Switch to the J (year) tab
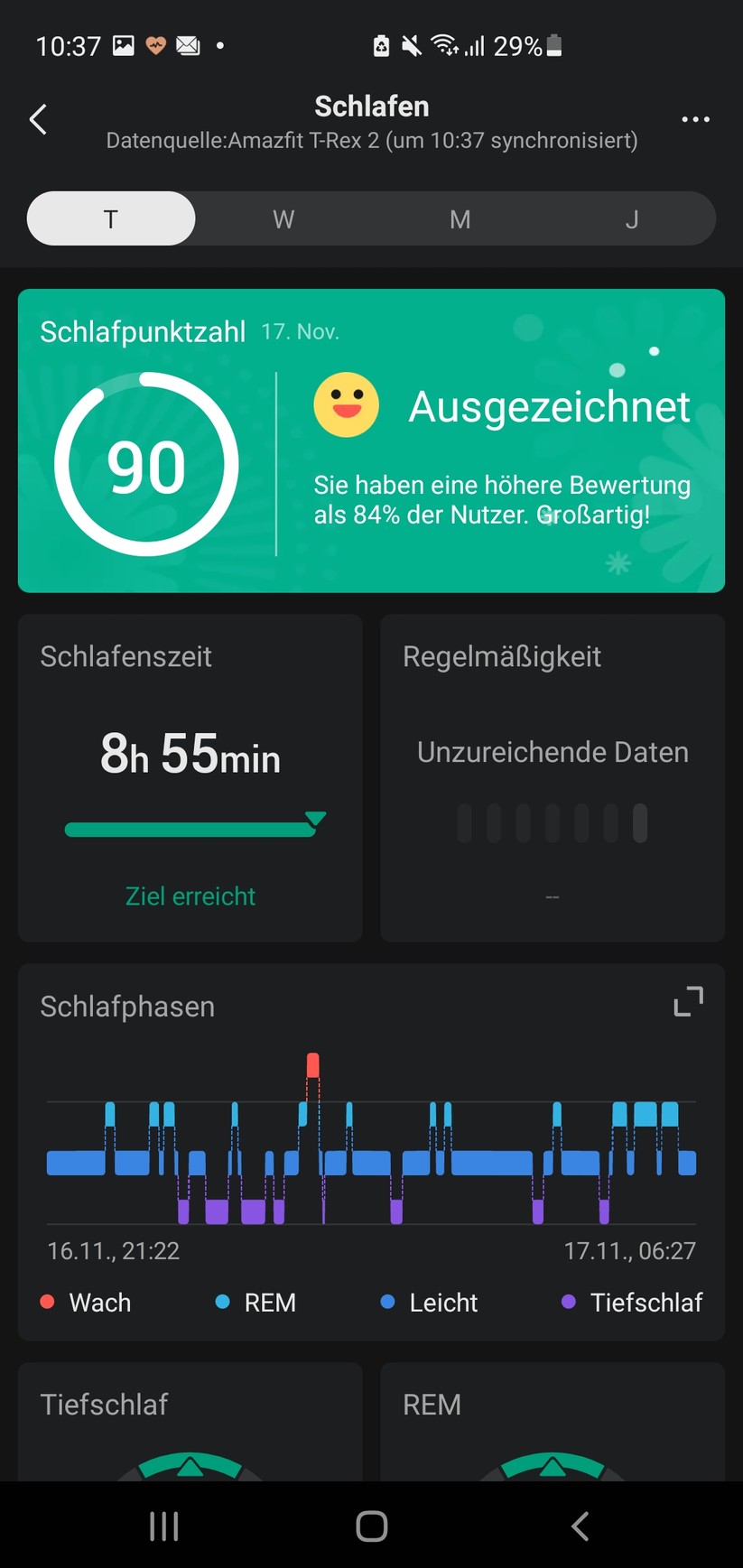This screenshot has width=743, height=1568. pos(632,219)
